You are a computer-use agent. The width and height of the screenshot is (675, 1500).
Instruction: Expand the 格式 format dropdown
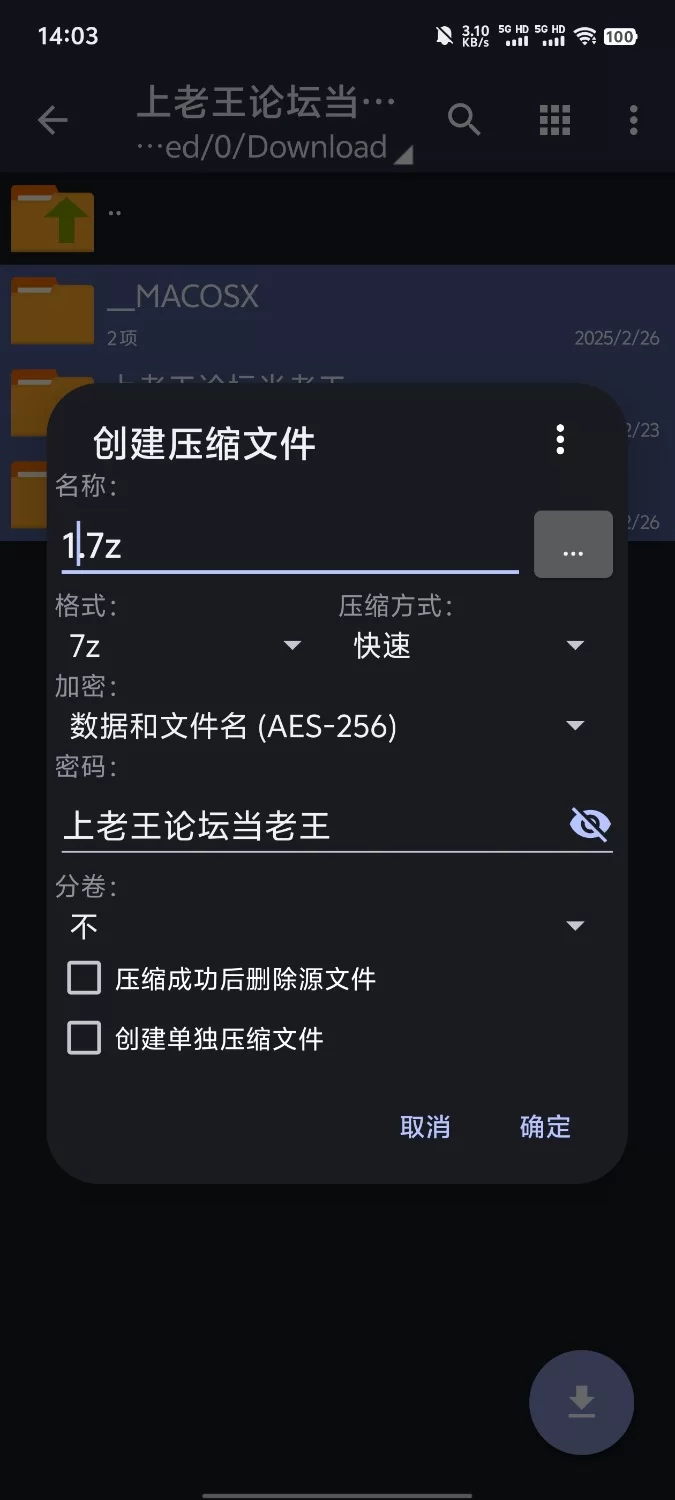pyautogui.click(x=185, y=646)
